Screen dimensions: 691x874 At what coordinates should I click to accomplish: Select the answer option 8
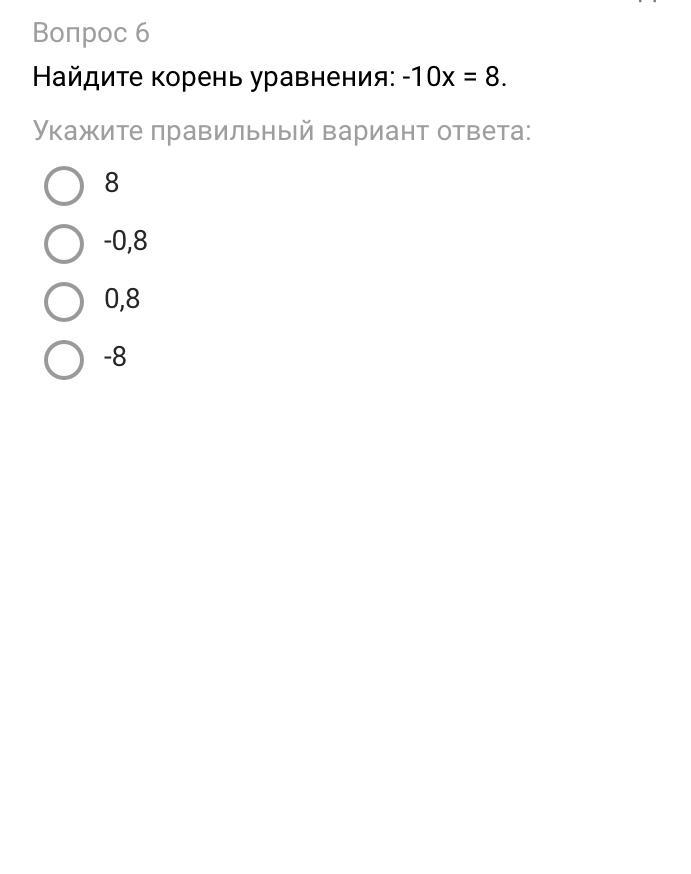(64, 186)
